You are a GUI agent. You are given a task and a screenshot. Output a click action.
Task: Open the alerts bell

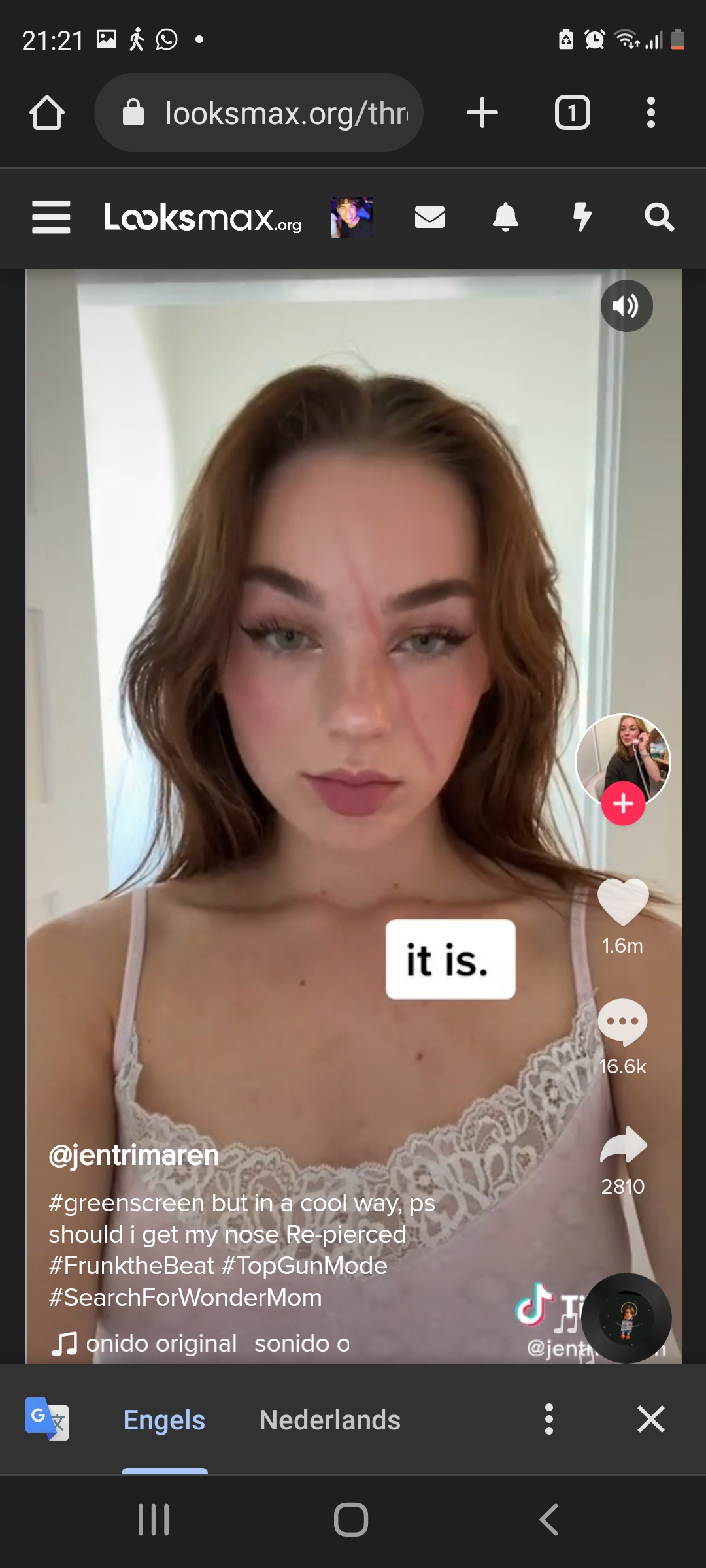coord(505,217)
